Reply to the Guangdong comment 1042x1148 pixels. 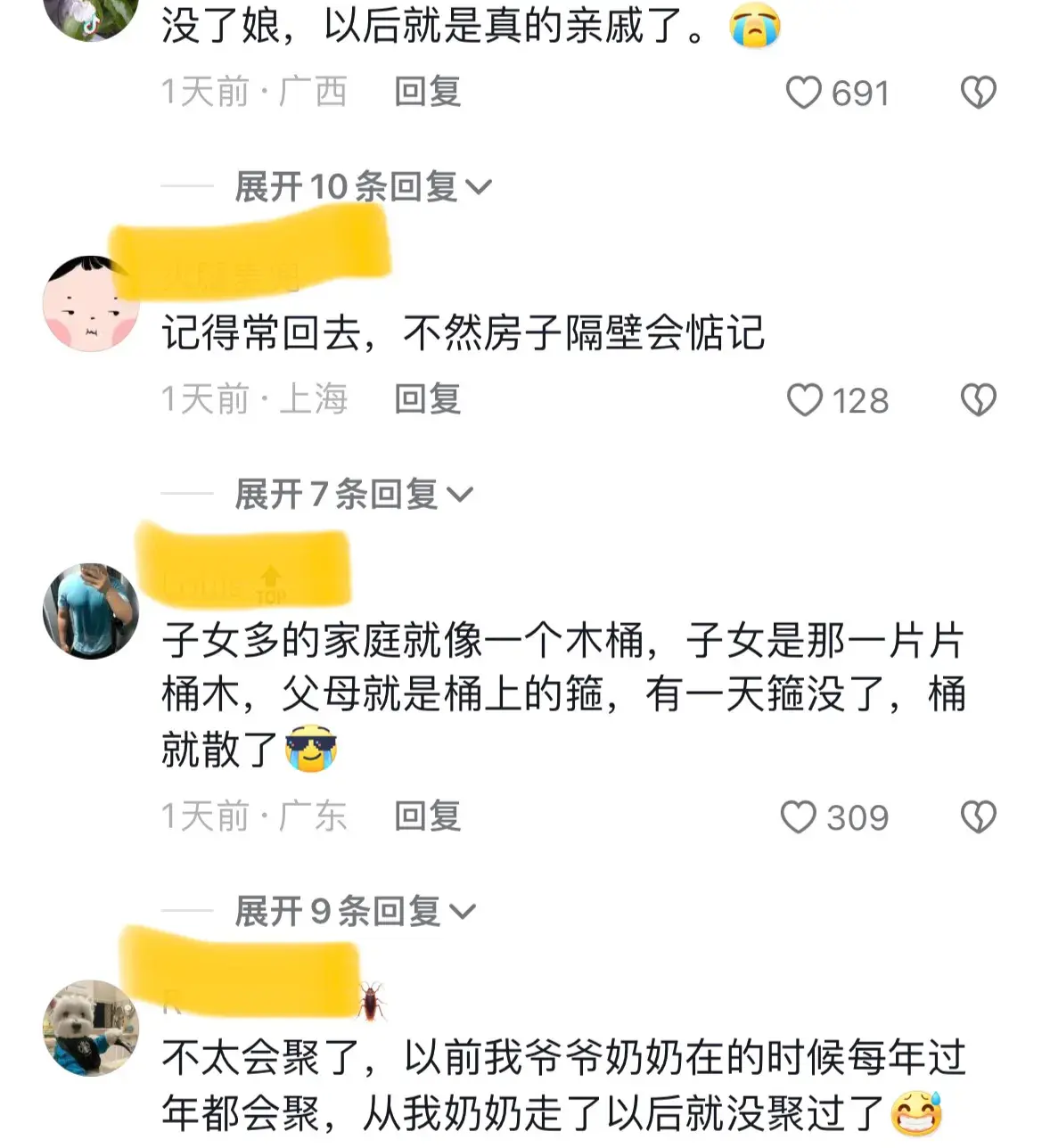point(428,816)
